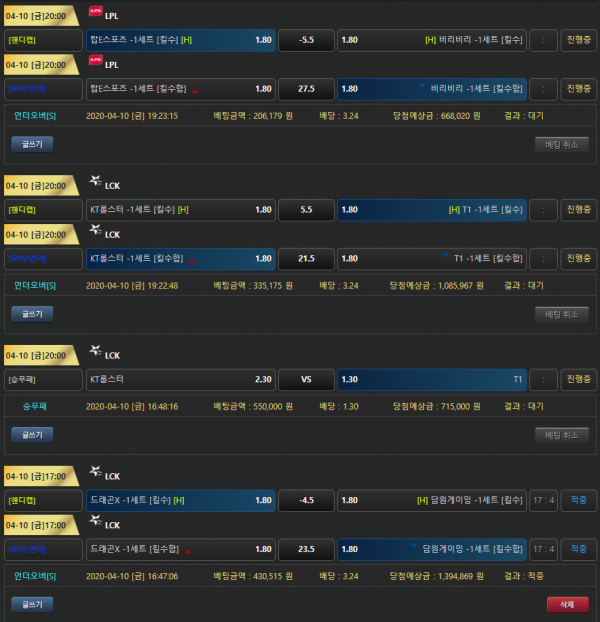The image size is (600, 622).
Task: Delete the settled 적중 bet with 삭제
Action: point(567,604)
